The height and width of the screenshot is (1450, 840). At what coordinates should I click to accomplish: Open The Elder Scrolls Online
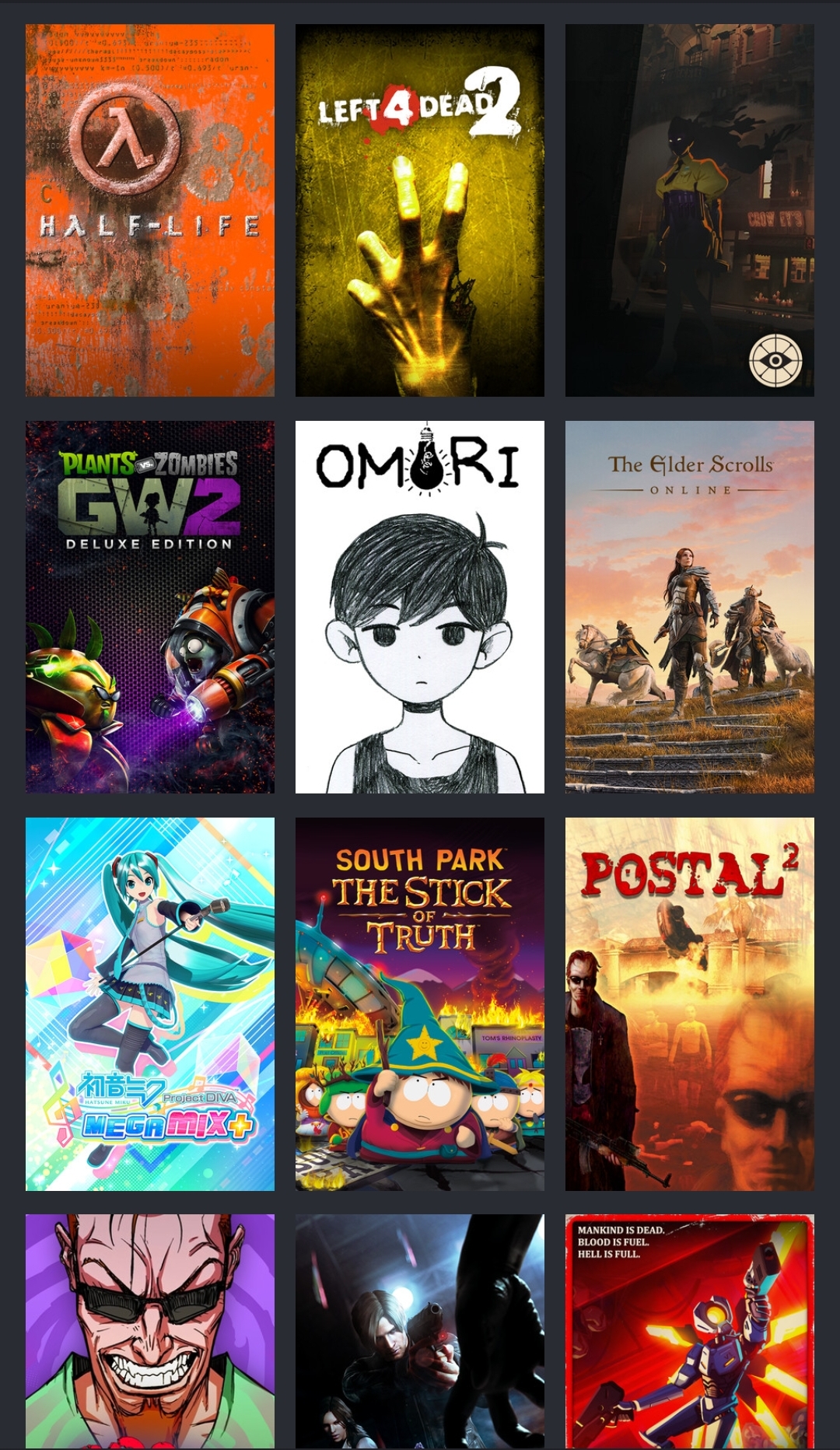tap(690, 607)
